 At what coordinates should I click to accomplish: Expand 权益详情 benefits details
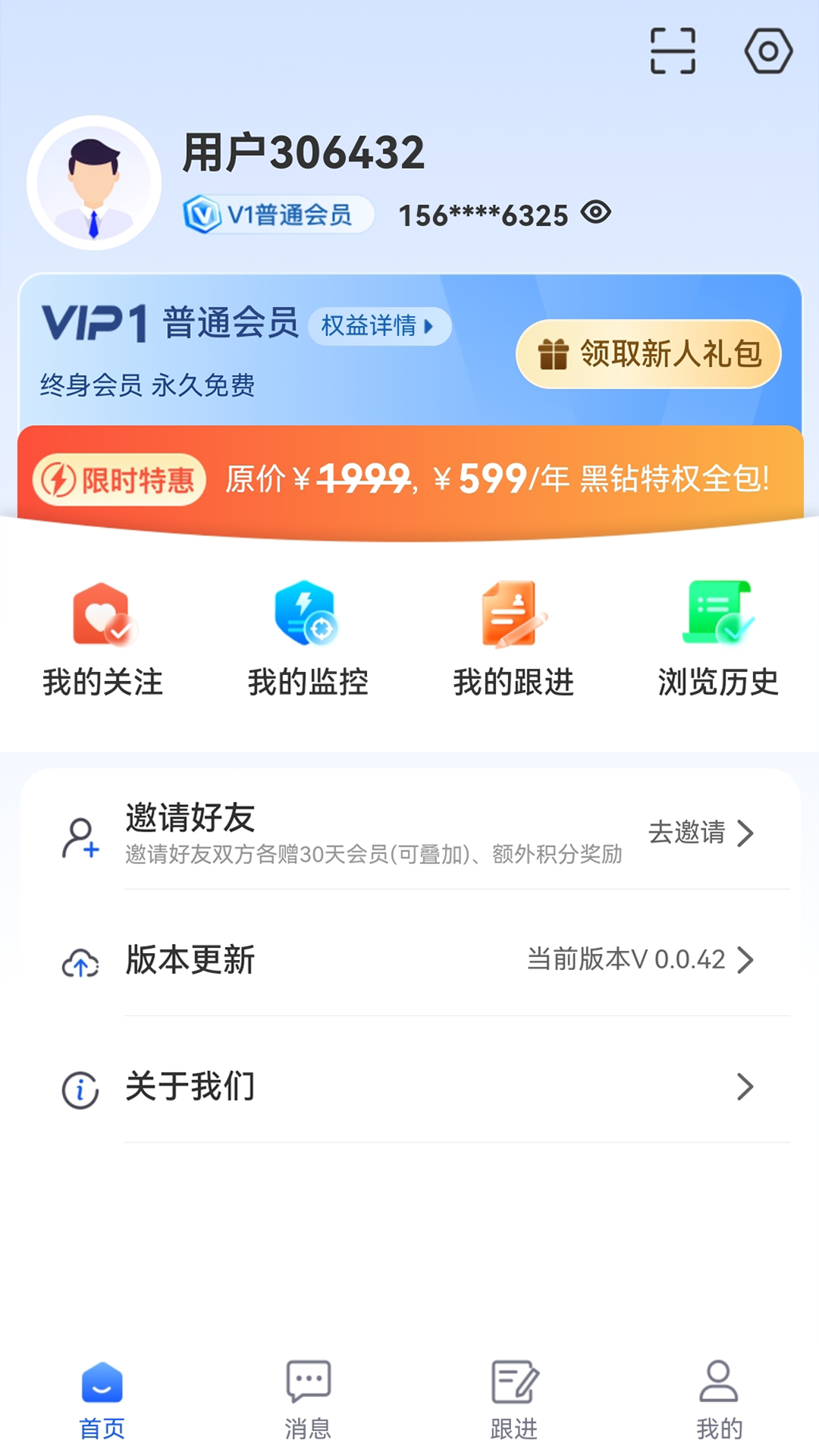[379, 326]
